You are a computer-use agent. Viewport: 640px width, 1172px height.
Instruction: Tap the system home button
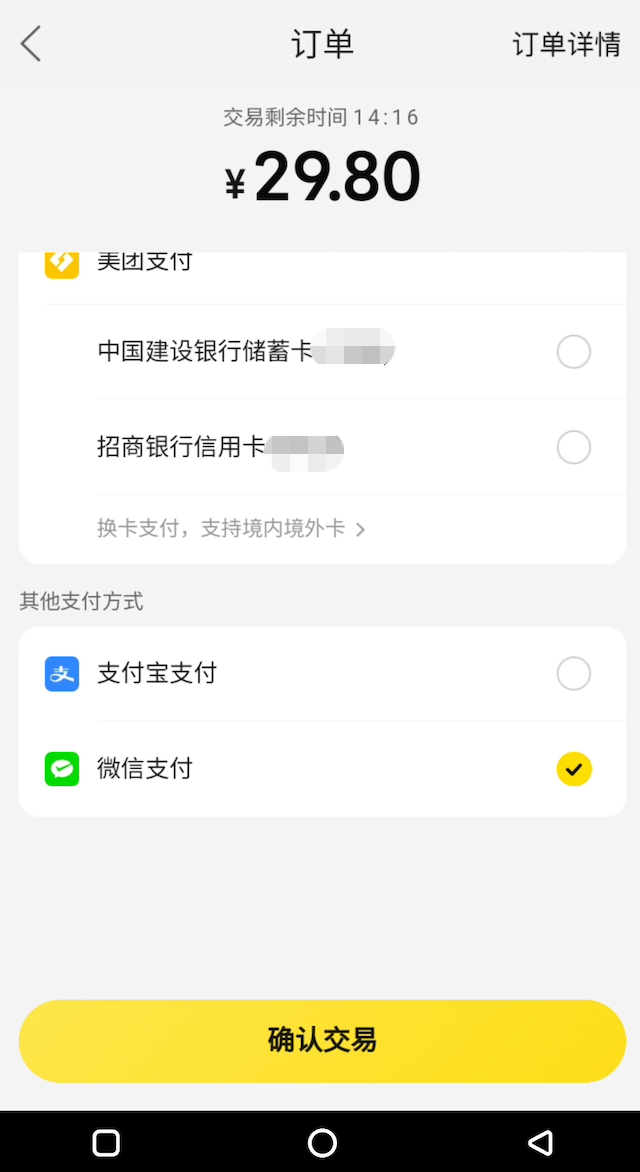[322, 1142]
